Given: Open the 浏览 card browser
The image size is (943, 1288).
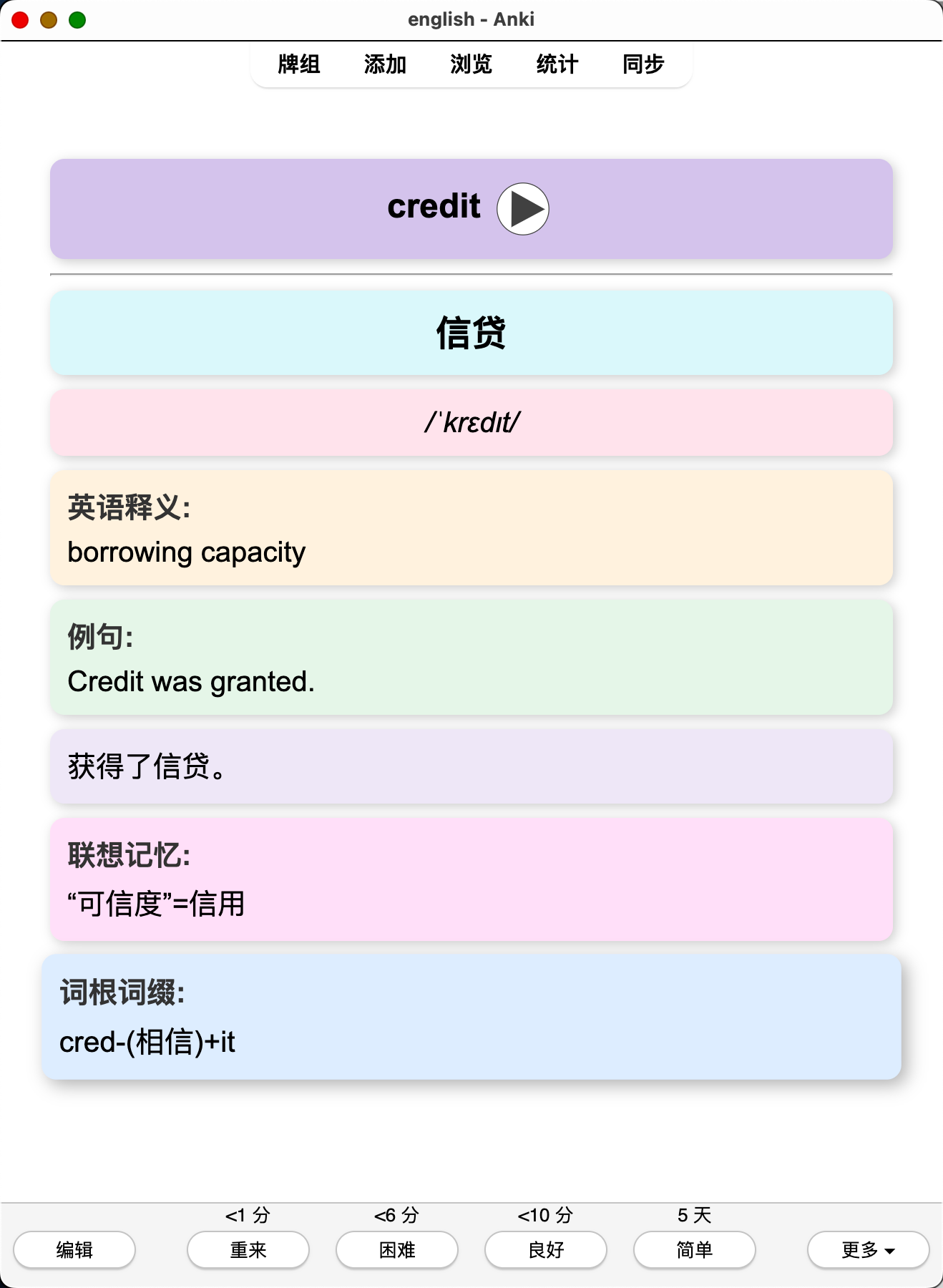Looking at the screenshot, I should 471,64.
